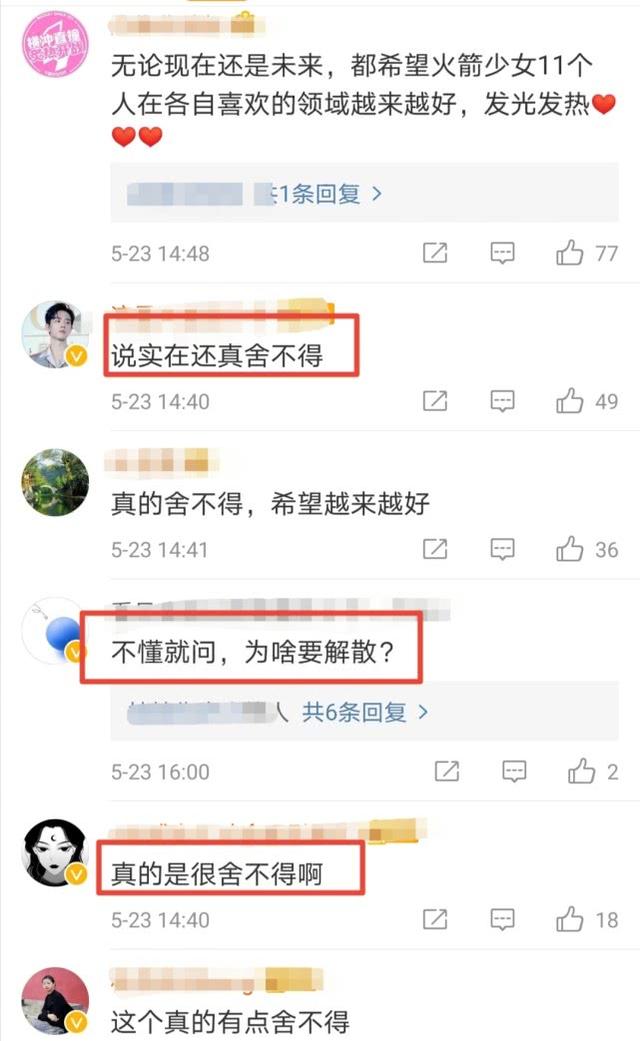The width and height of the screenshot is (640, 1041).
Task: Like the comment 说实在还真舍不得
Action: (570, 402)
